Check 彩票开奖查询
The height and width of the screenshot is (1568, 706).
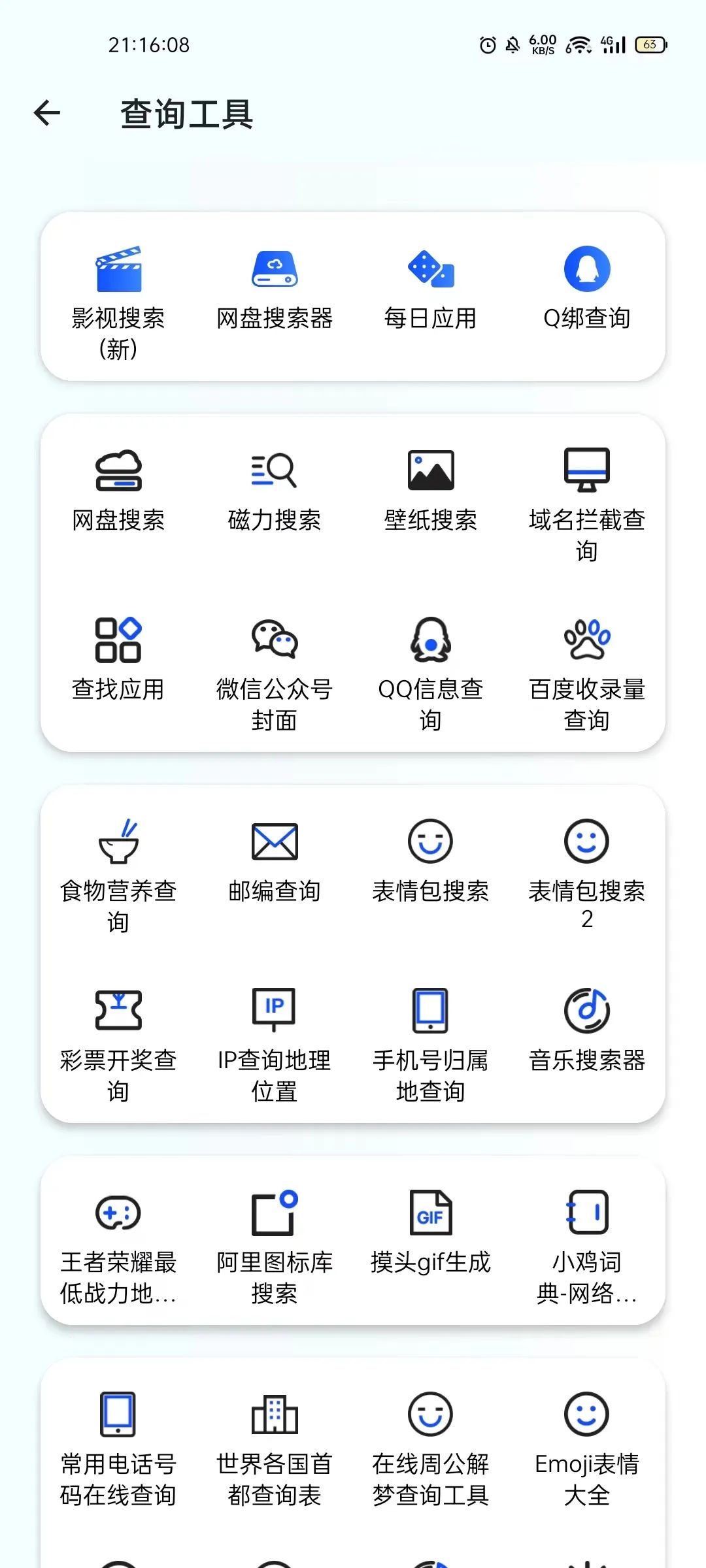118,1044
